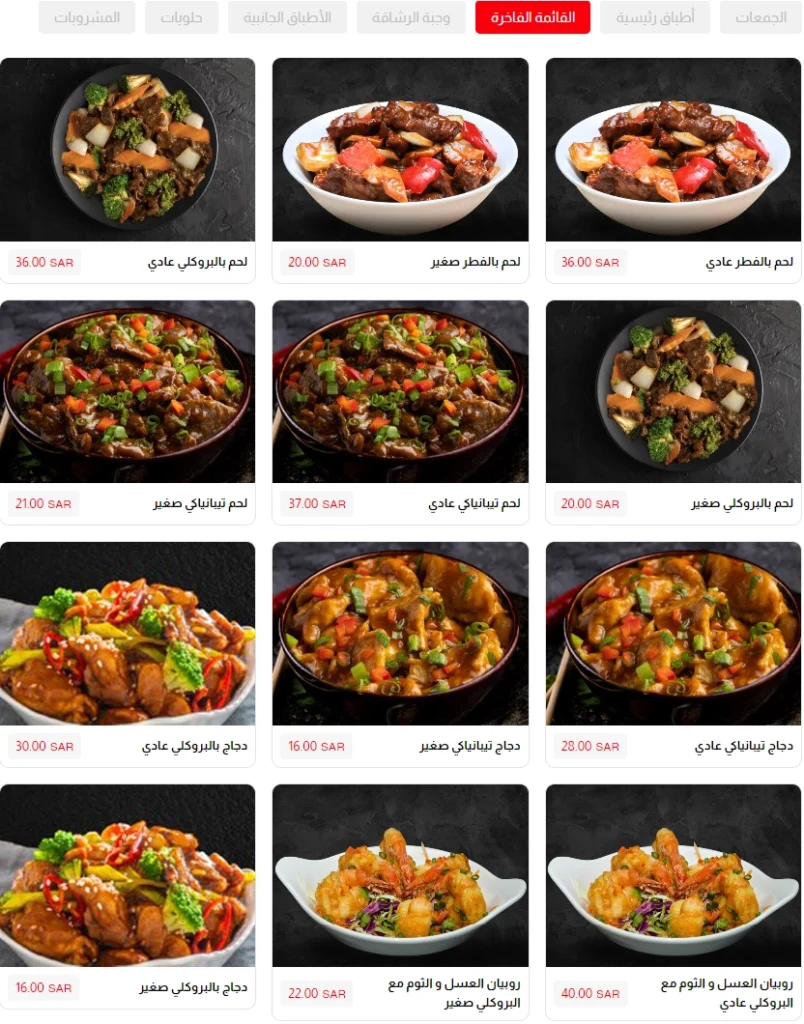
Task: Open دجاج بالبروكلي عادي card
Action: (x=127, y=634)
